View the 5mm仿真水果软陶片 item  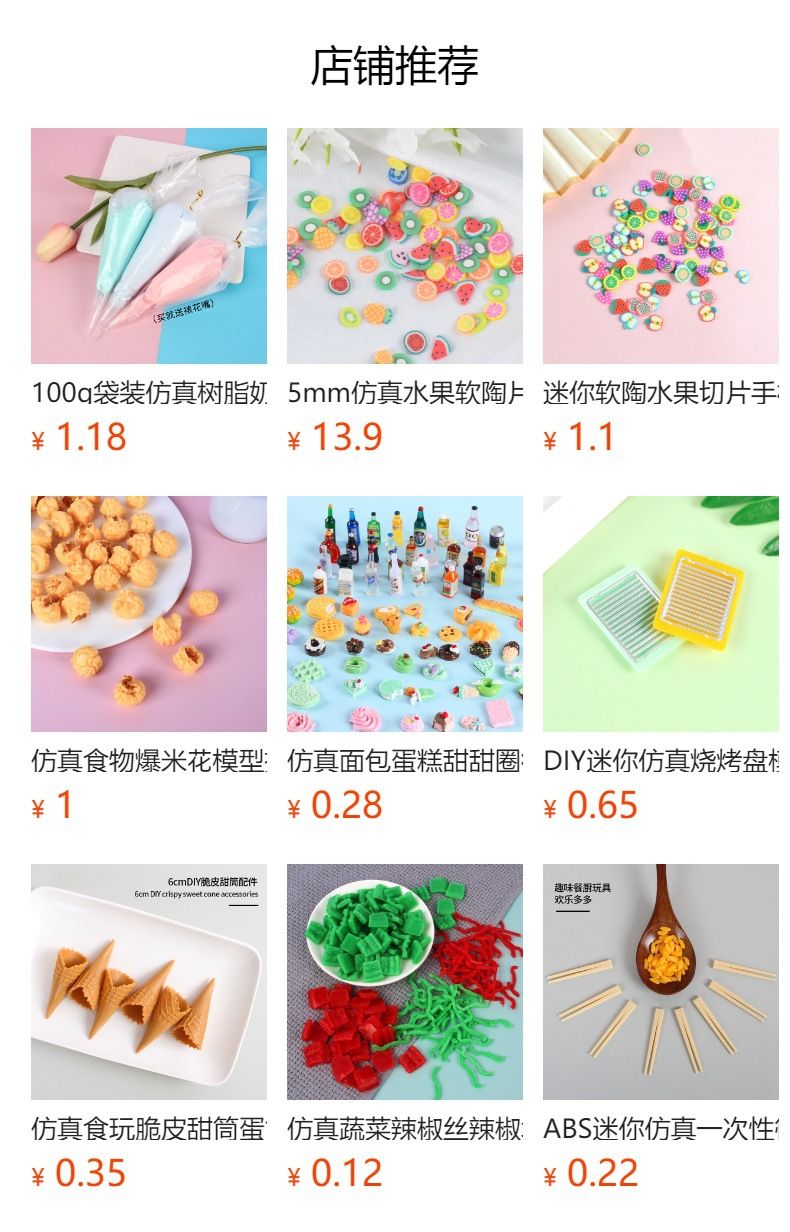(405, 246)
